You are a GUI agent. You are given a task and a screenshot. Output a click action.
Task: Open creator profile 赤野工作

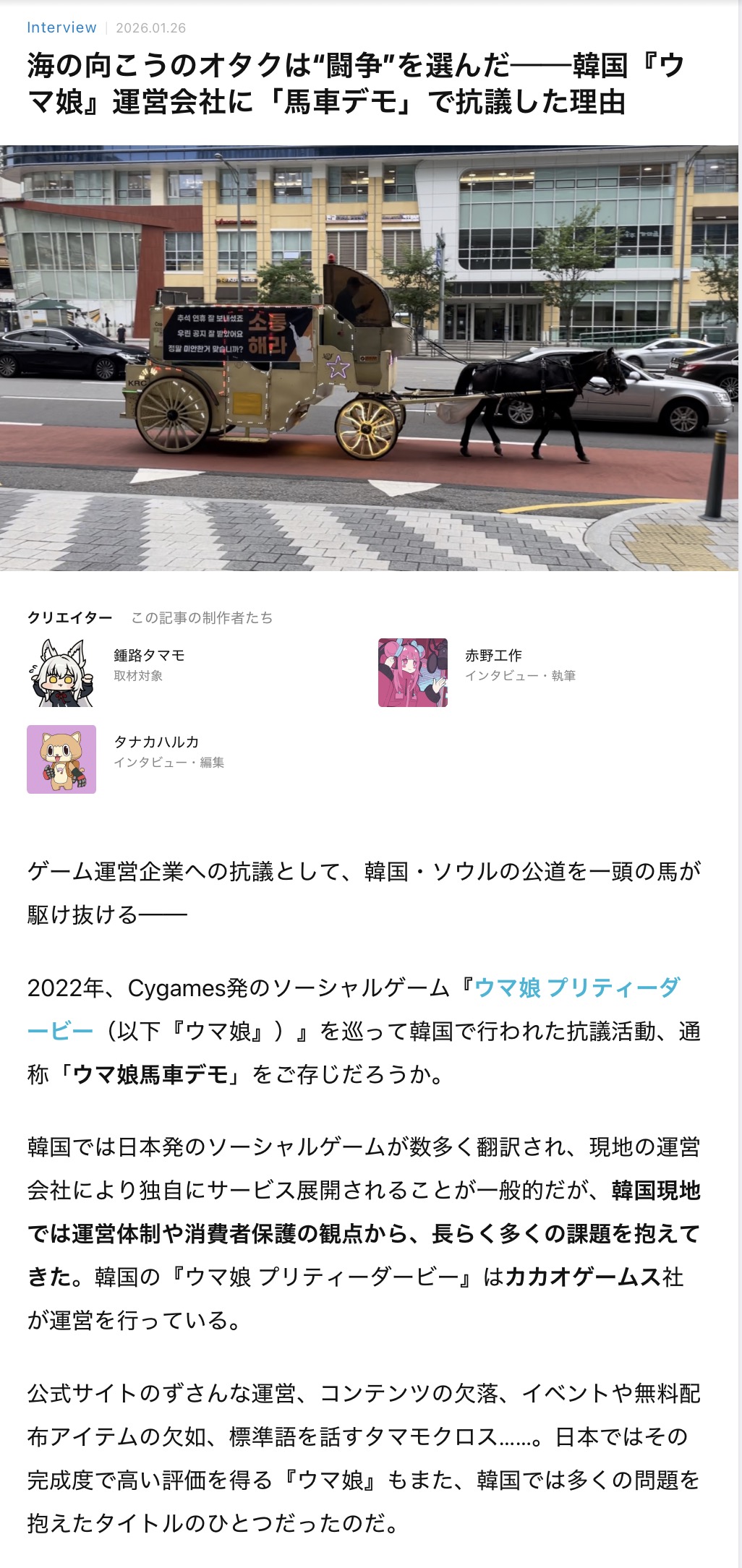tap(493, 655)
